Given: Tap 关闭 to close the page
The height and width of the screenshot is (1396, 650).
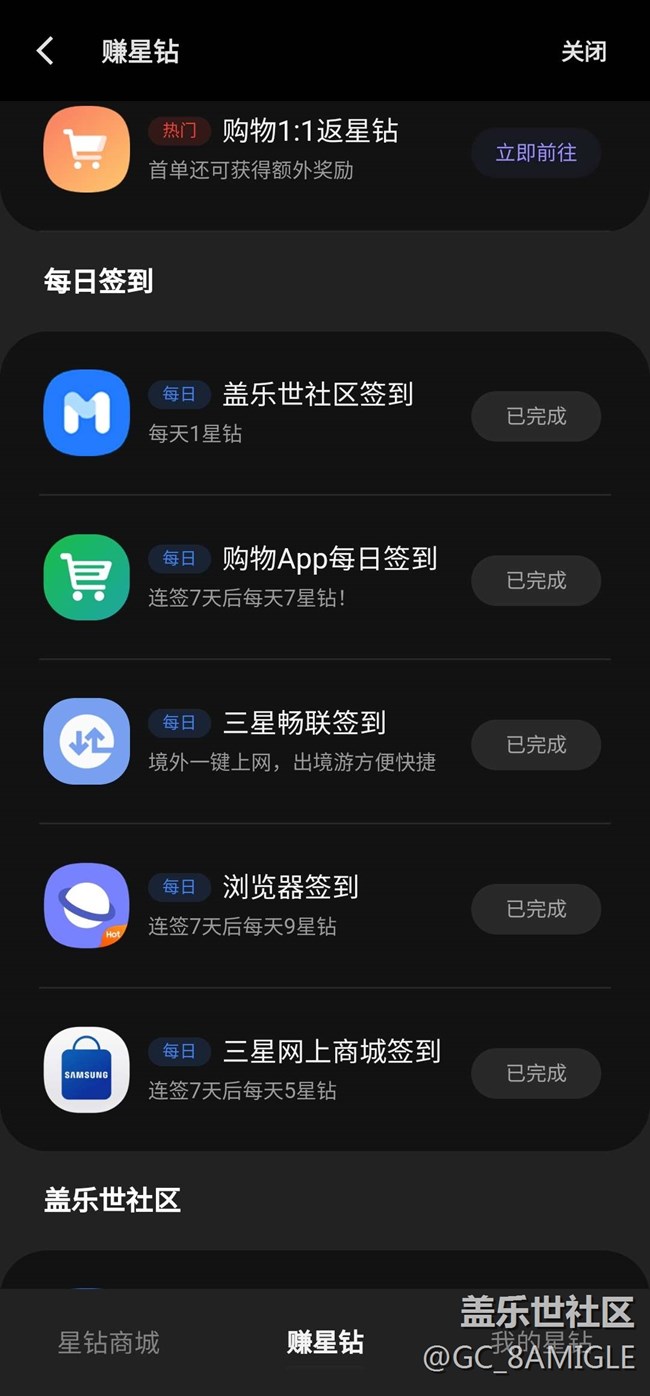Looking at the screenshot, I should point(583,51).
